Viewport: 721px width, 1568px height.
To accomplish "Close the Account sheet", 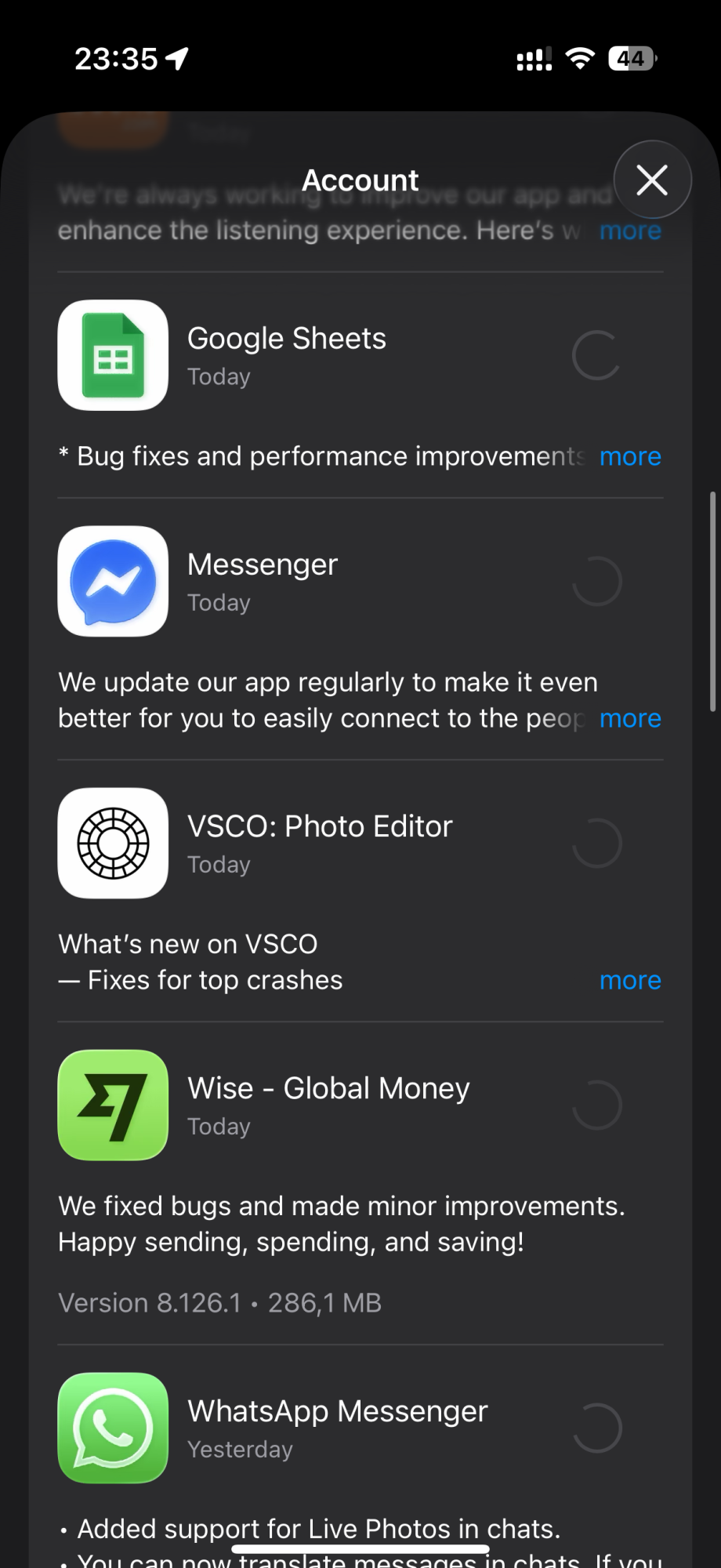I will click(x=652, y=180).
